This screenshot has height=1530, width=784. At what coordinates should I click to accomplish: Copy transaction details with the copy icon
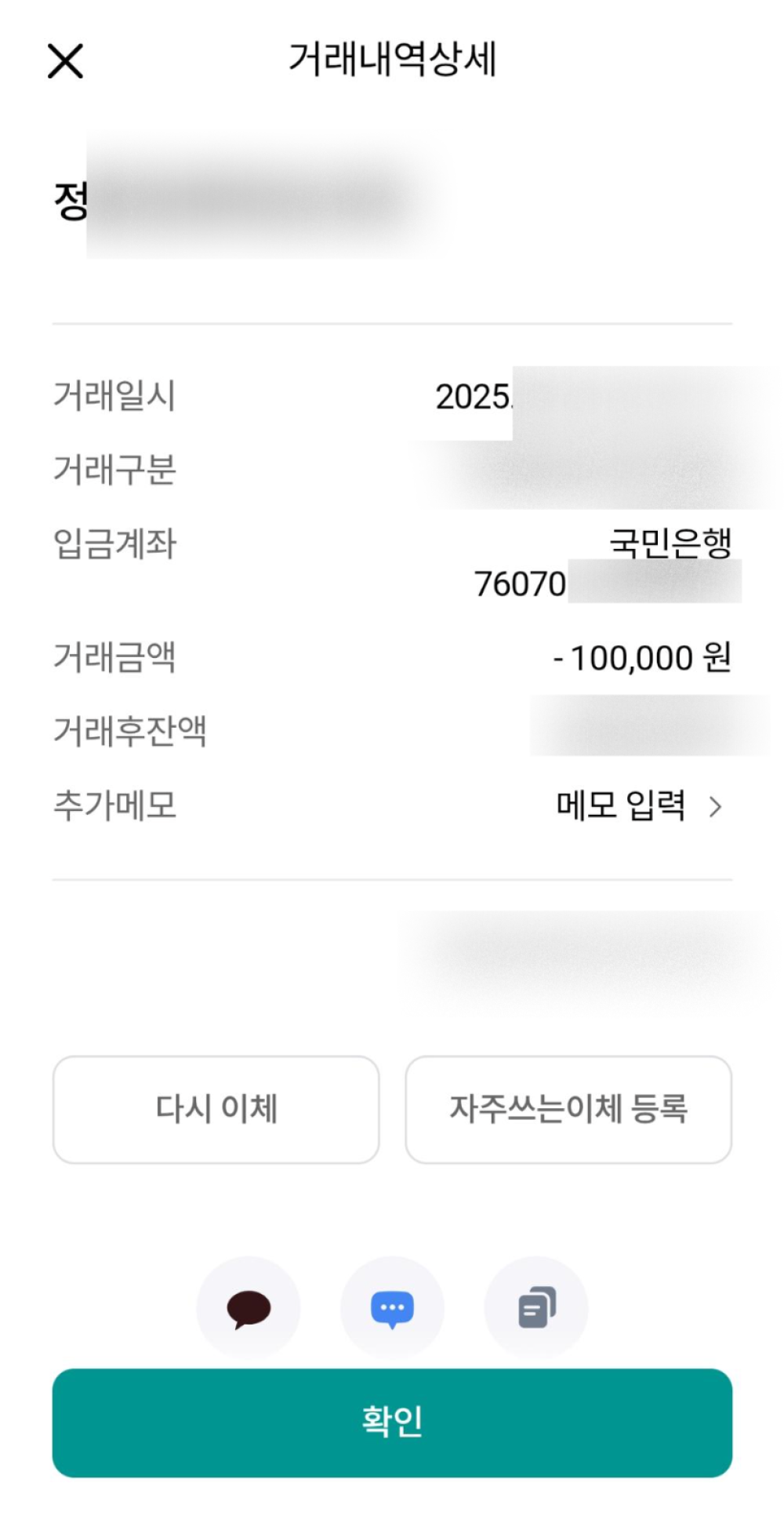click(536, 1308)
